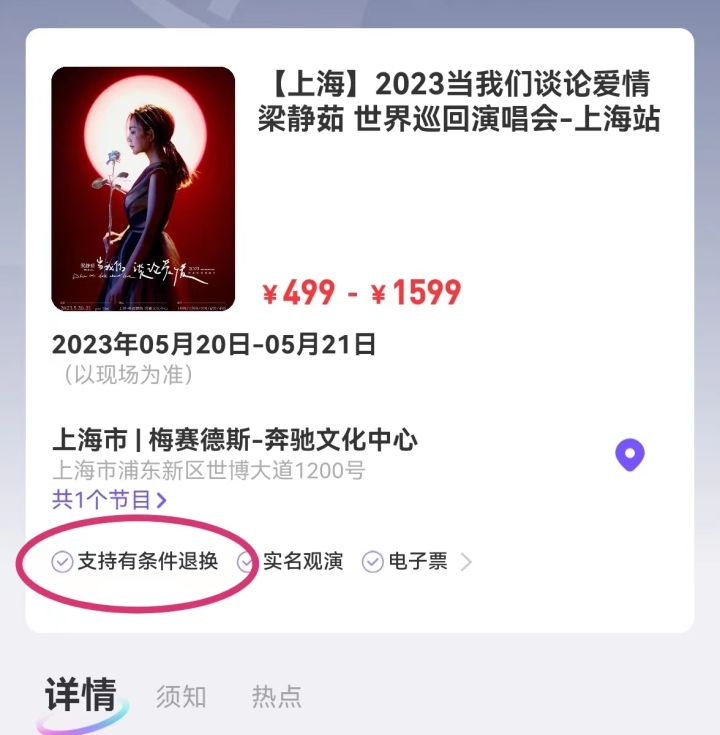Click the checkmark icon beside 实名观演
720x735 pixels.
pyautogui.click(x=244, y=561)
